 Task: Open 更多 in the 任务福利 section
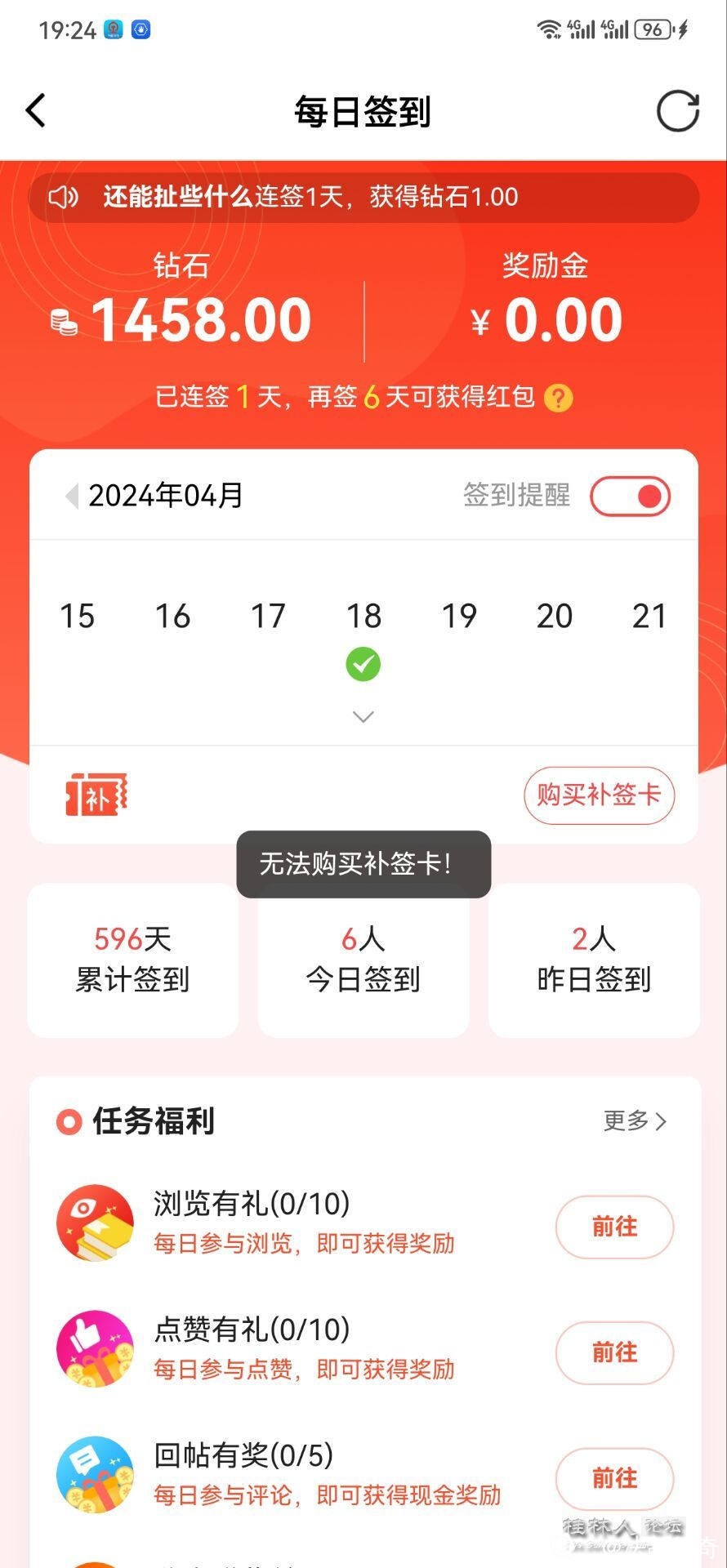tap(635, 1120)
